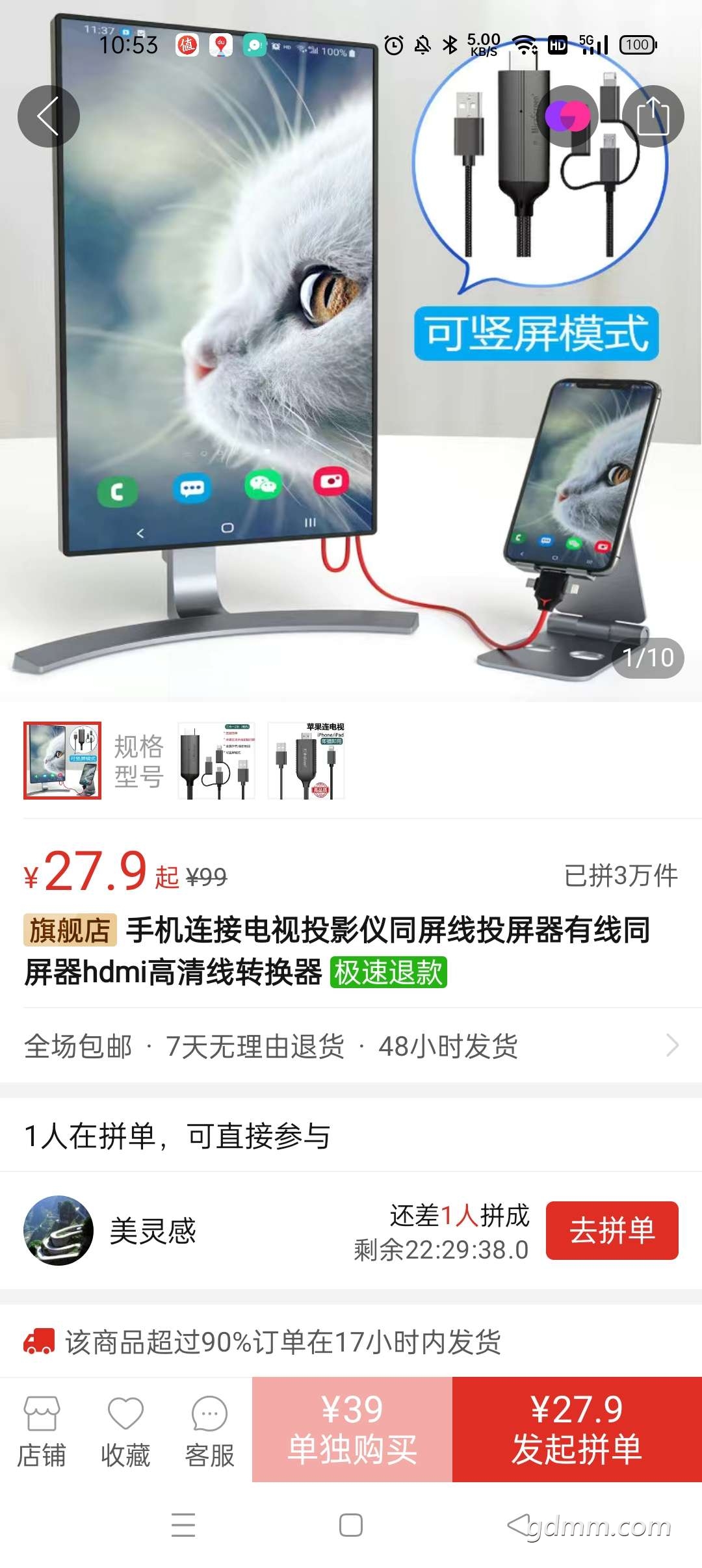The height and width of the screenshot is (1568, 702).
Task: Open the 三合一 cable spec thumbnail
Action: pos(217,760)
